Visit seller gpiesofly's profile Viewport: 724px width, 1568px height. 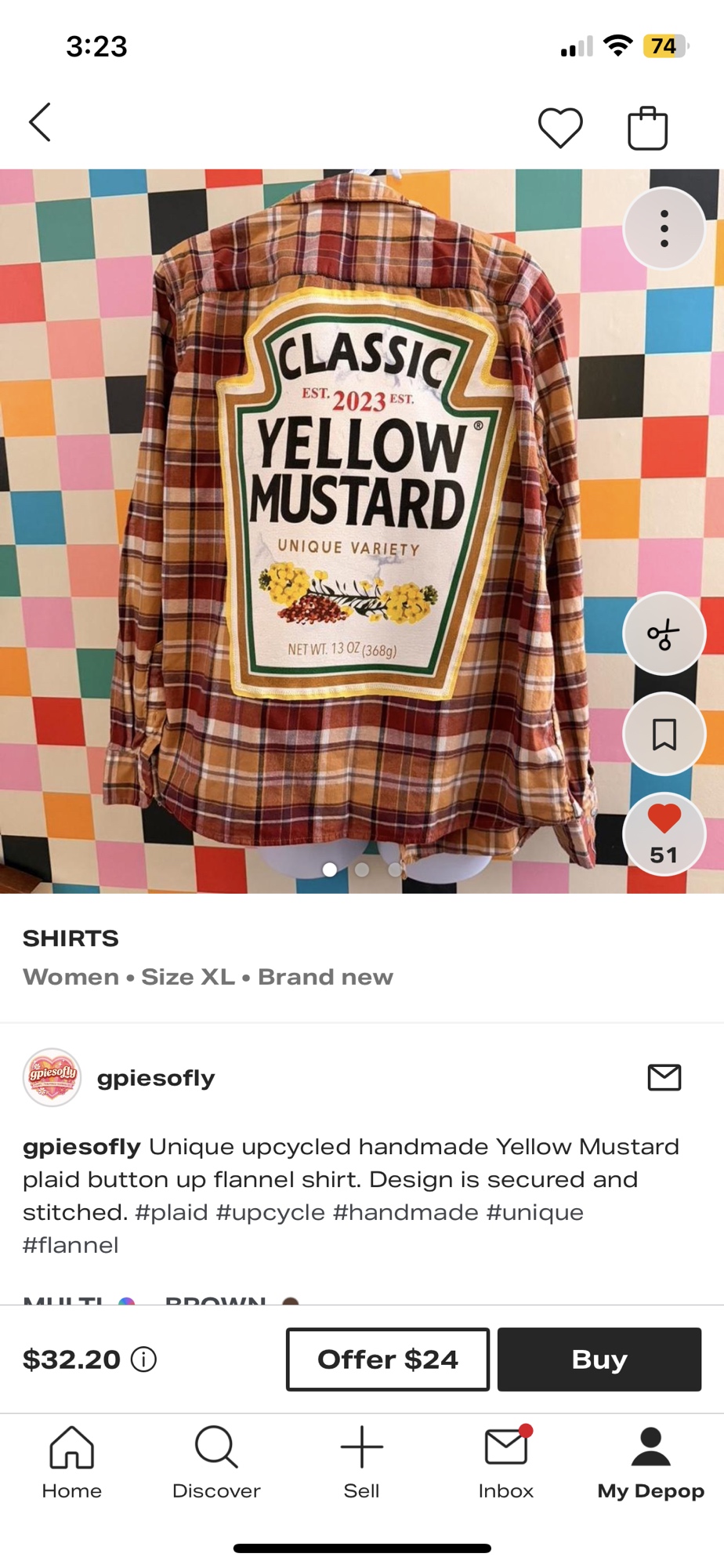tap(156, 1078)
